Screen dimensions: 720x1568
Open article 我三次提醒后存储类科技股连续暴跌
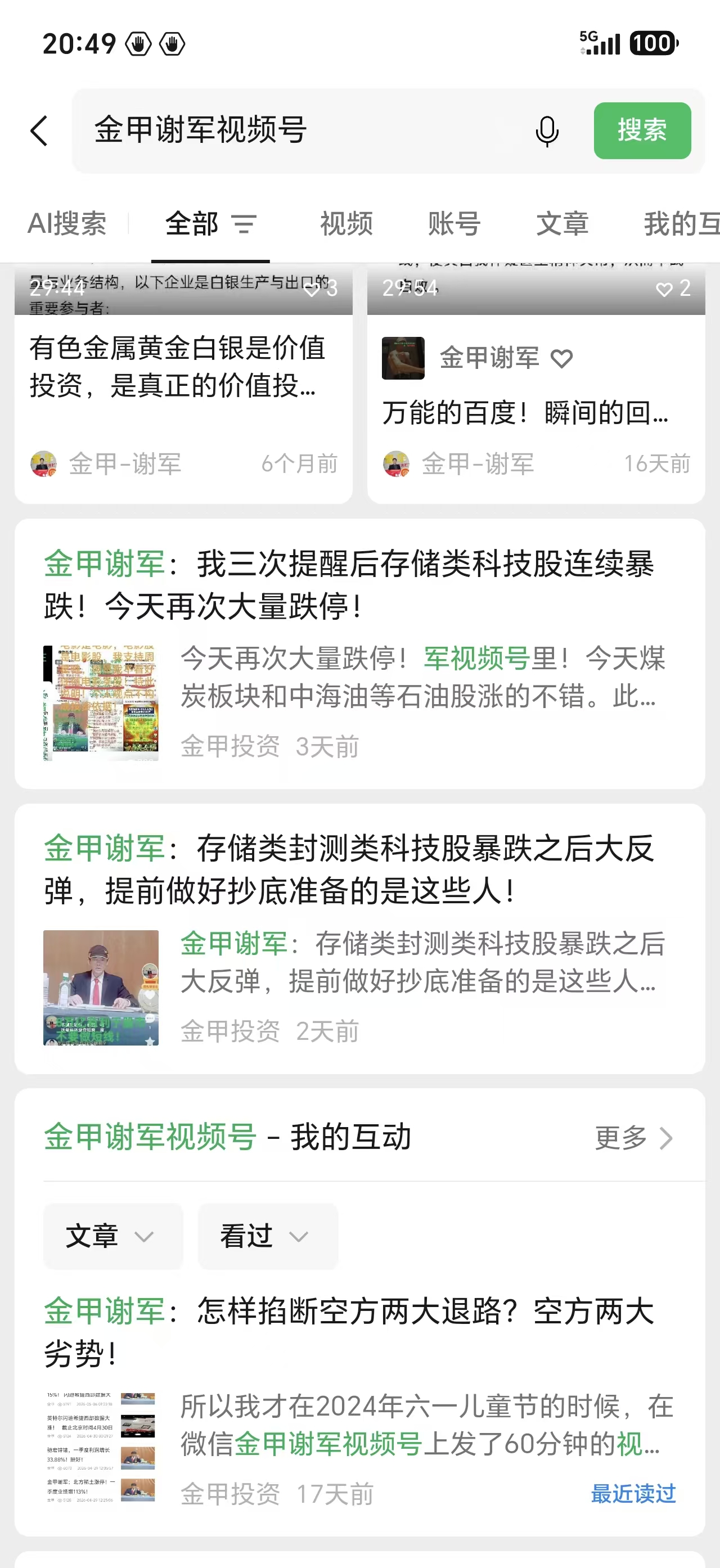click(x=359, y=654)
